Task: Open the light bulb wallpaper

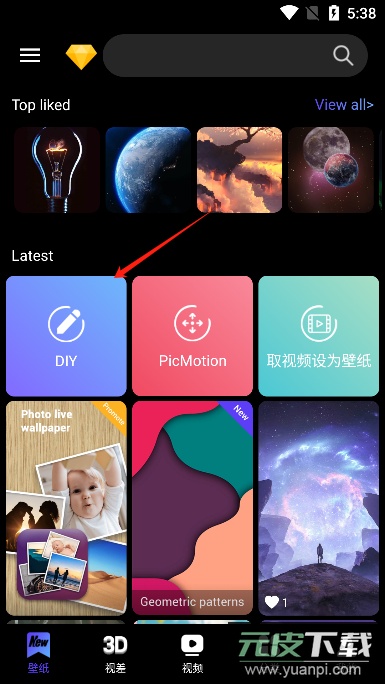Action: pos(57,170)
